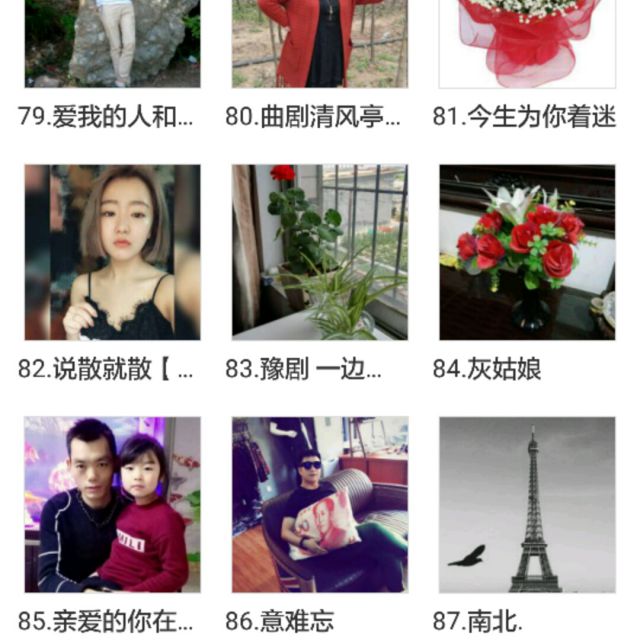Viewport: 640px width, 640px height.
Task: Select item 82 说散就散
Action: click(112, 252)
